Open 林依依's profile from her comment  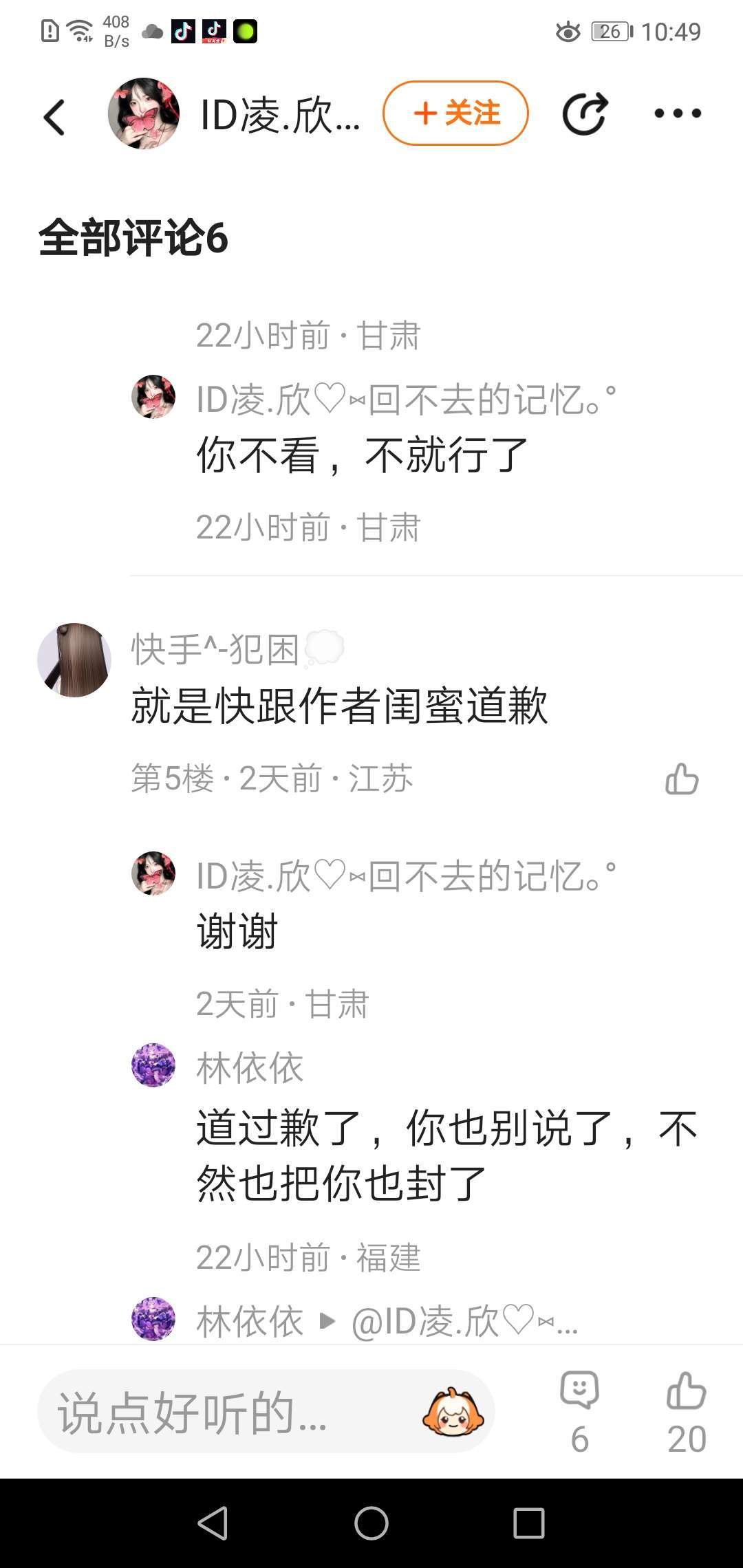(x=153, y=1065)
